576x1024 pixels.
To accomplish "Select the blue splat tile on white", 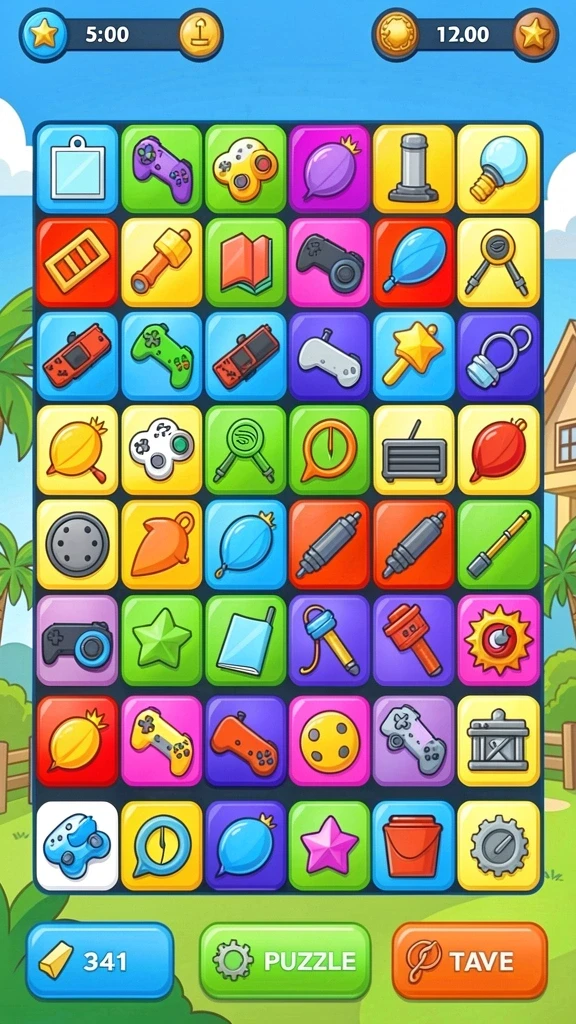I will click(x=78, y=846).
